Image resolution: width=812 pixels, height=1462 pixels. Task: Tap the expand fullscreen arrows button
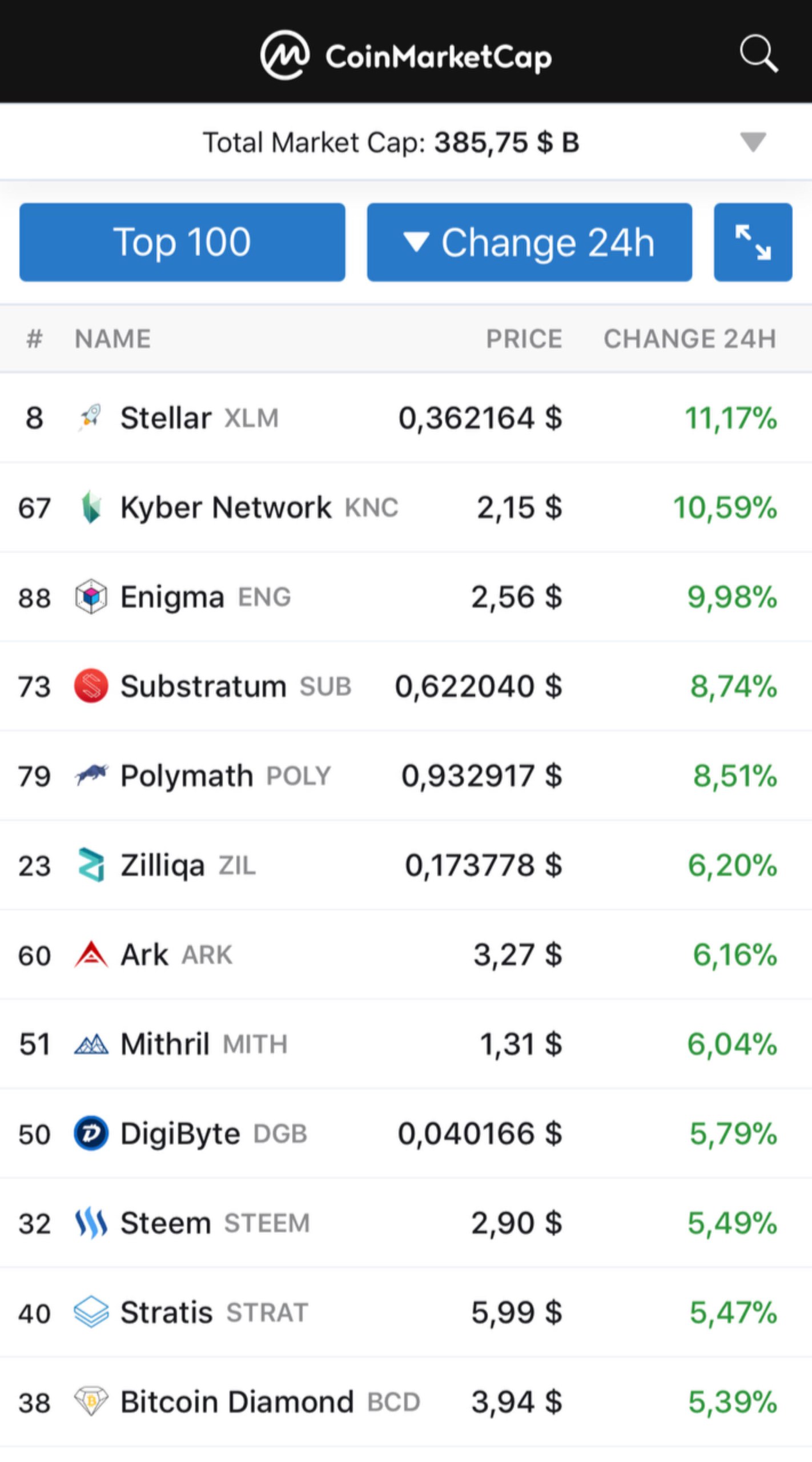[x=753, y=242]
